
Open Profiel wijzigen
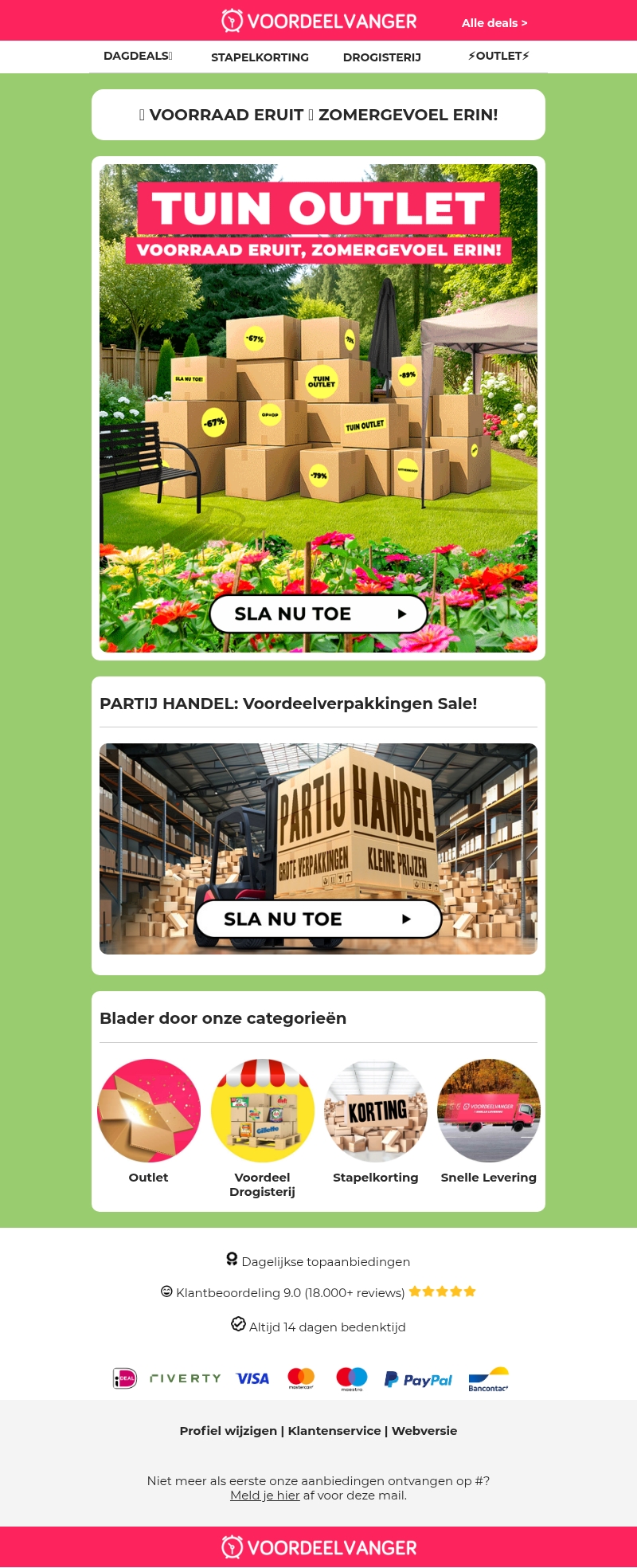(228, 1430)
